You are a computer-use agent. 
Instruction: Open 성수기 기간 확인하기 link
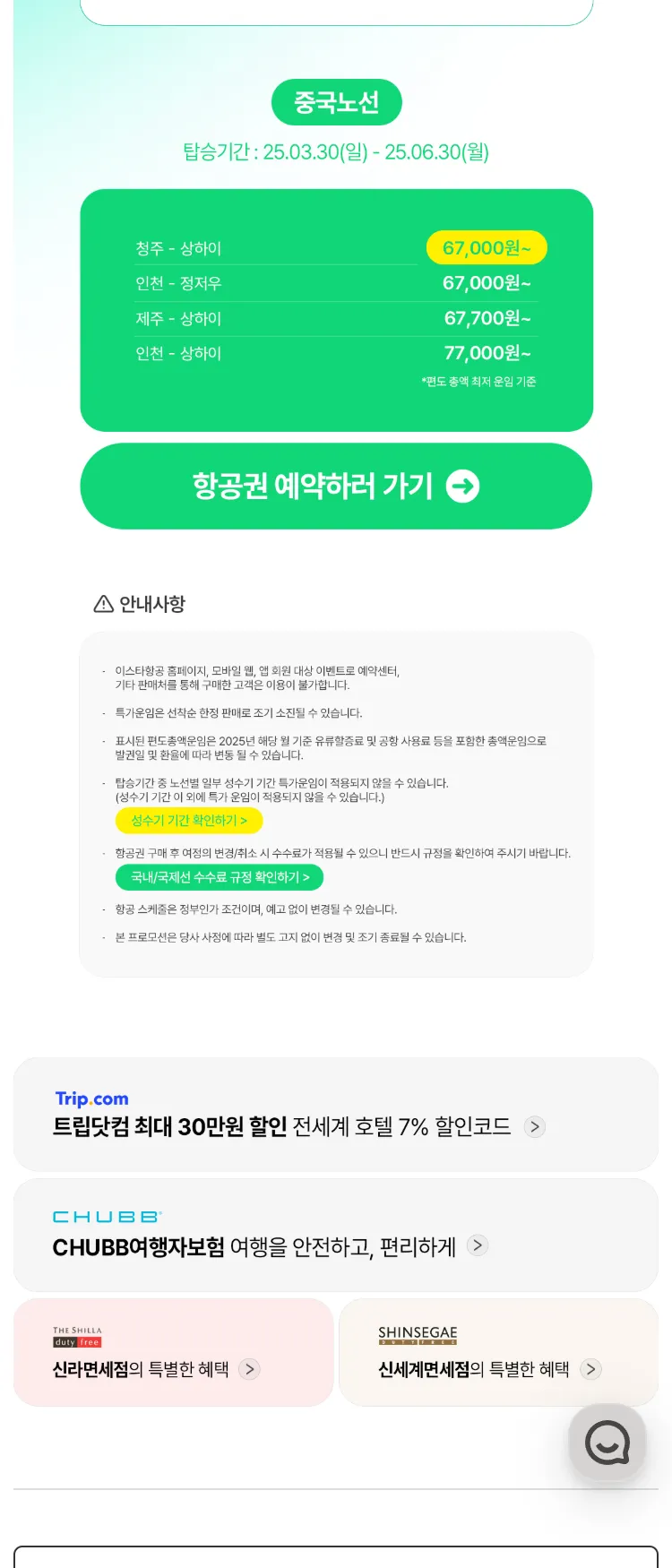(x=189, y=821)
